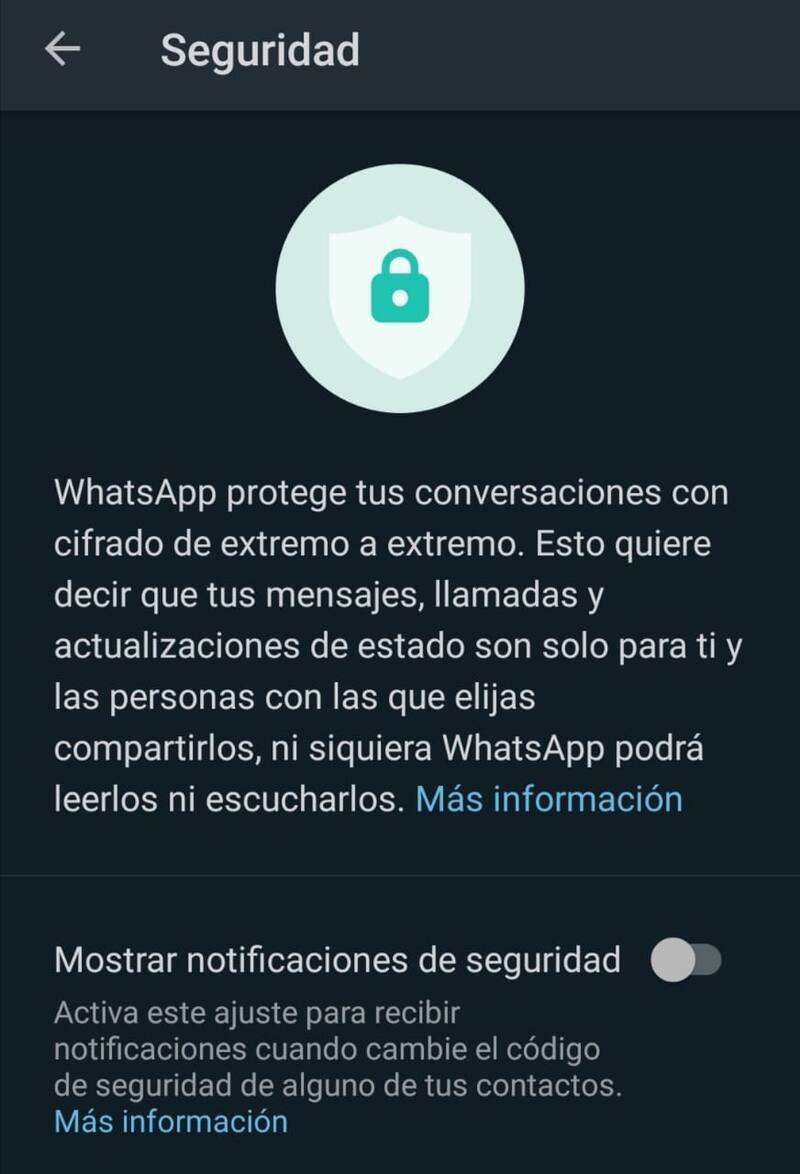Go back from the Seguridad screen
Screen dimensions: 800x1174
click(62, 49)
